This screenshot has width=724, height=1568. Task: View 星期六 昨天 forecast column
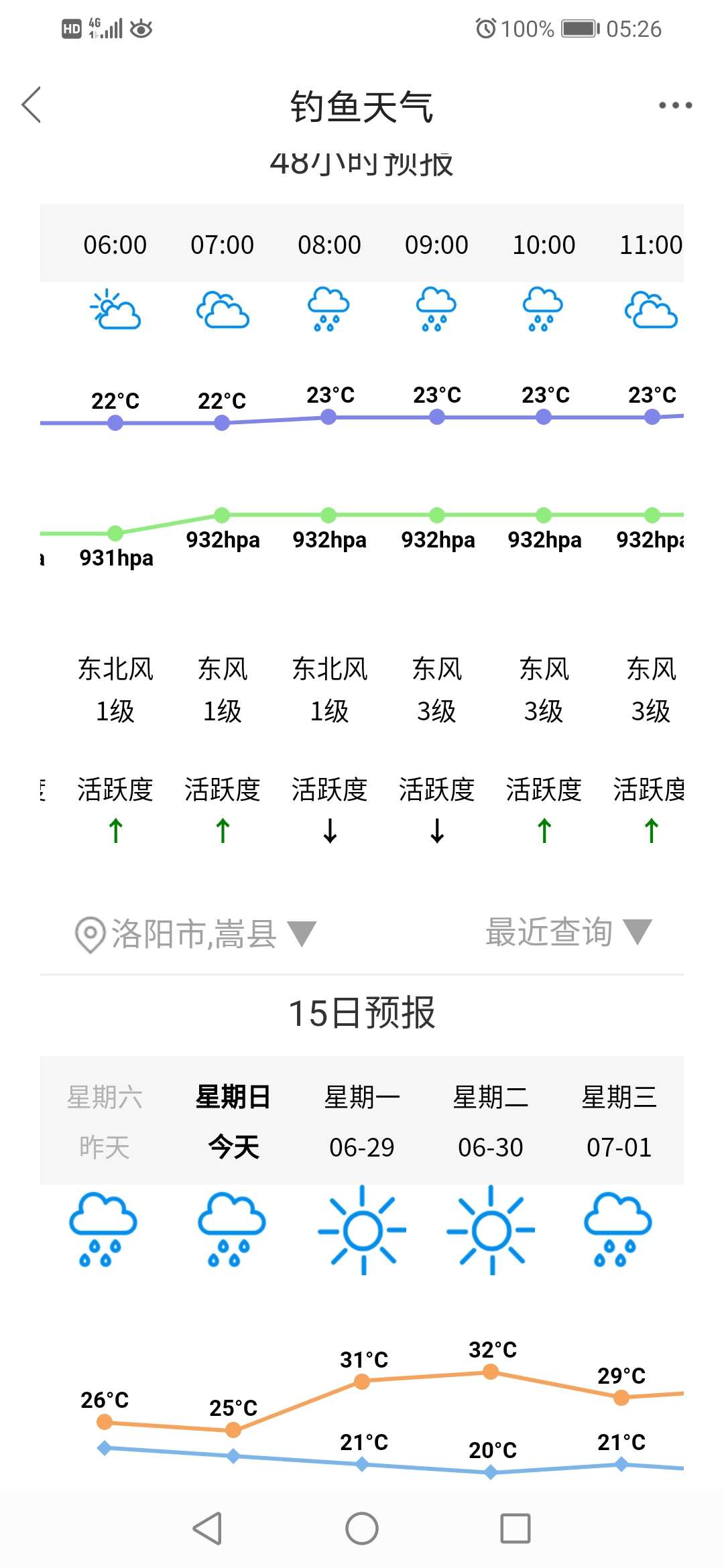pyautogui.click(x=105, y=1121)
